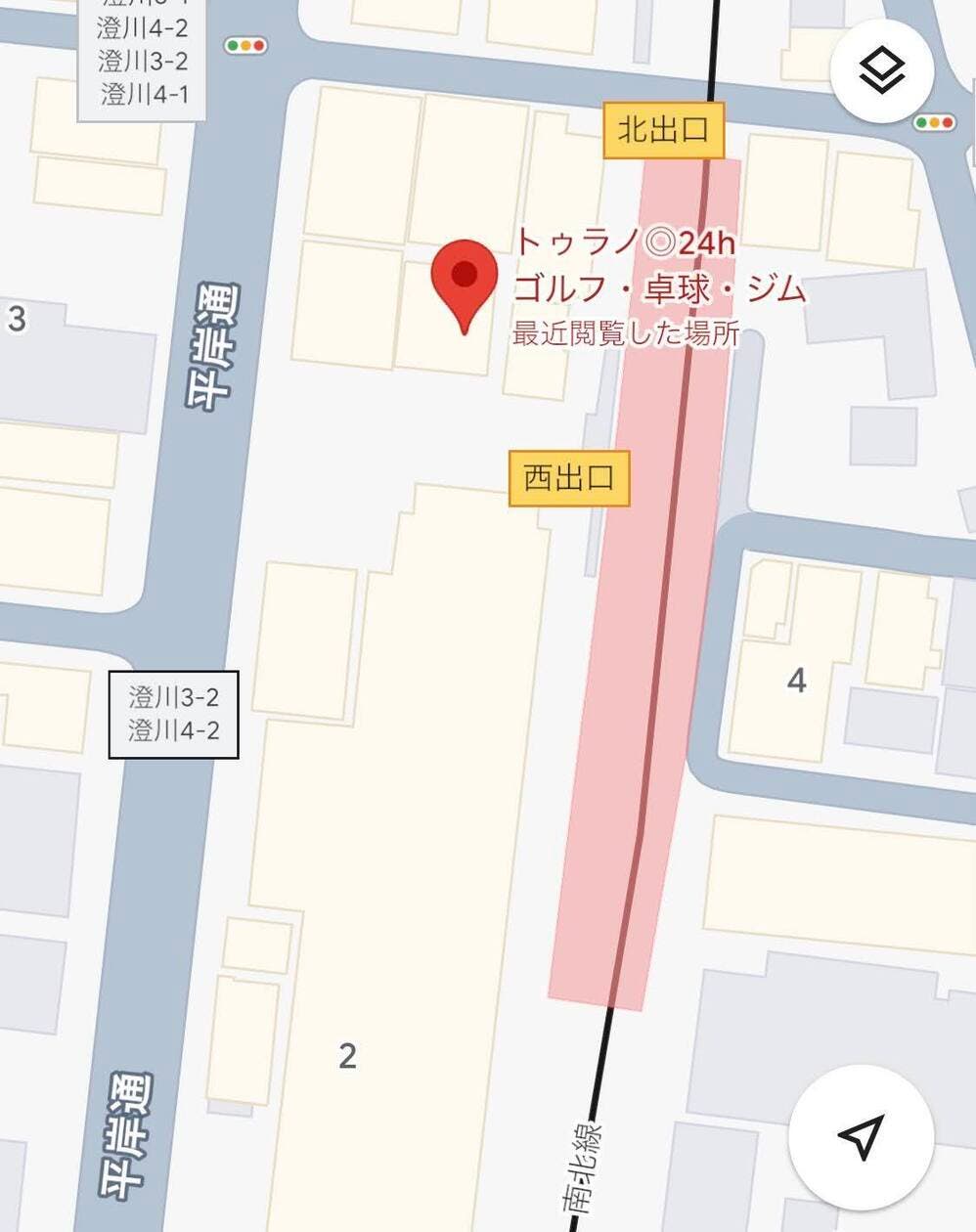
Task: Click the 最近閲覧した場所 text link
Action: click(x=626, y=333)
